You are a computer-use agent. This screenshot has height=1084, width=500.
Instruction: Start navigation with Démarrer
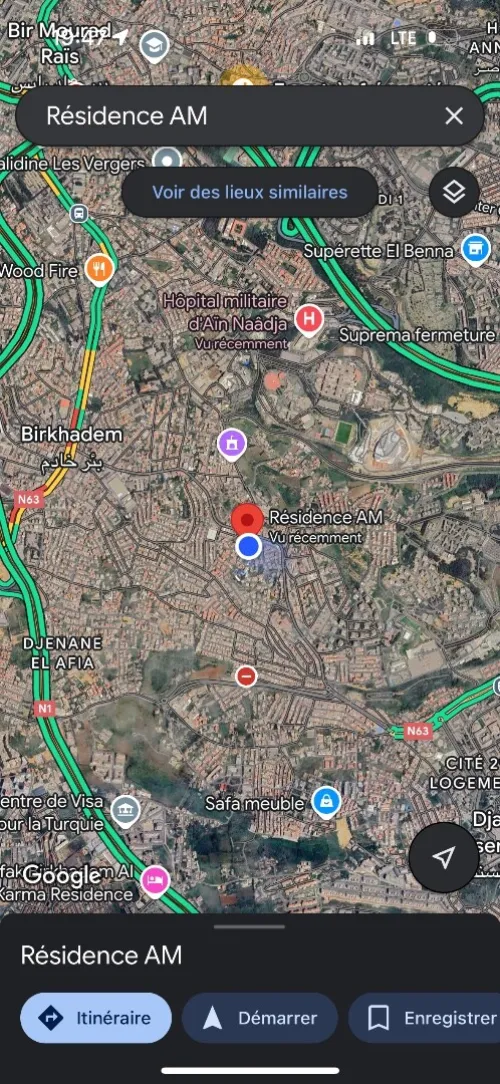[260, 1018]
